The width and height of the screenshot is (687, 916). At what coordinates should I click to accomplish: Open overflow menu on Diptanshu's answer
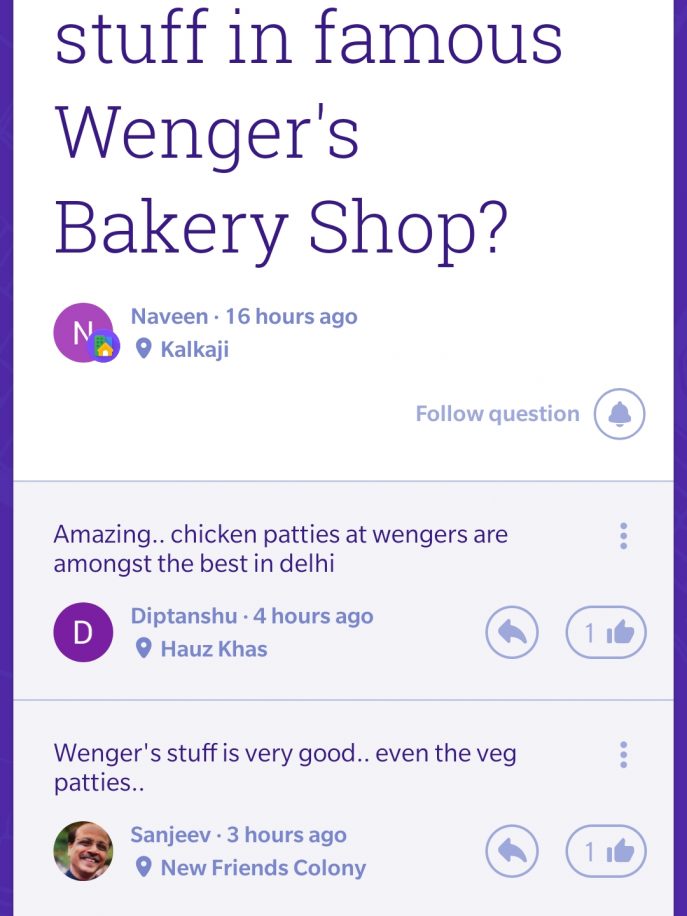click(623, 536)
